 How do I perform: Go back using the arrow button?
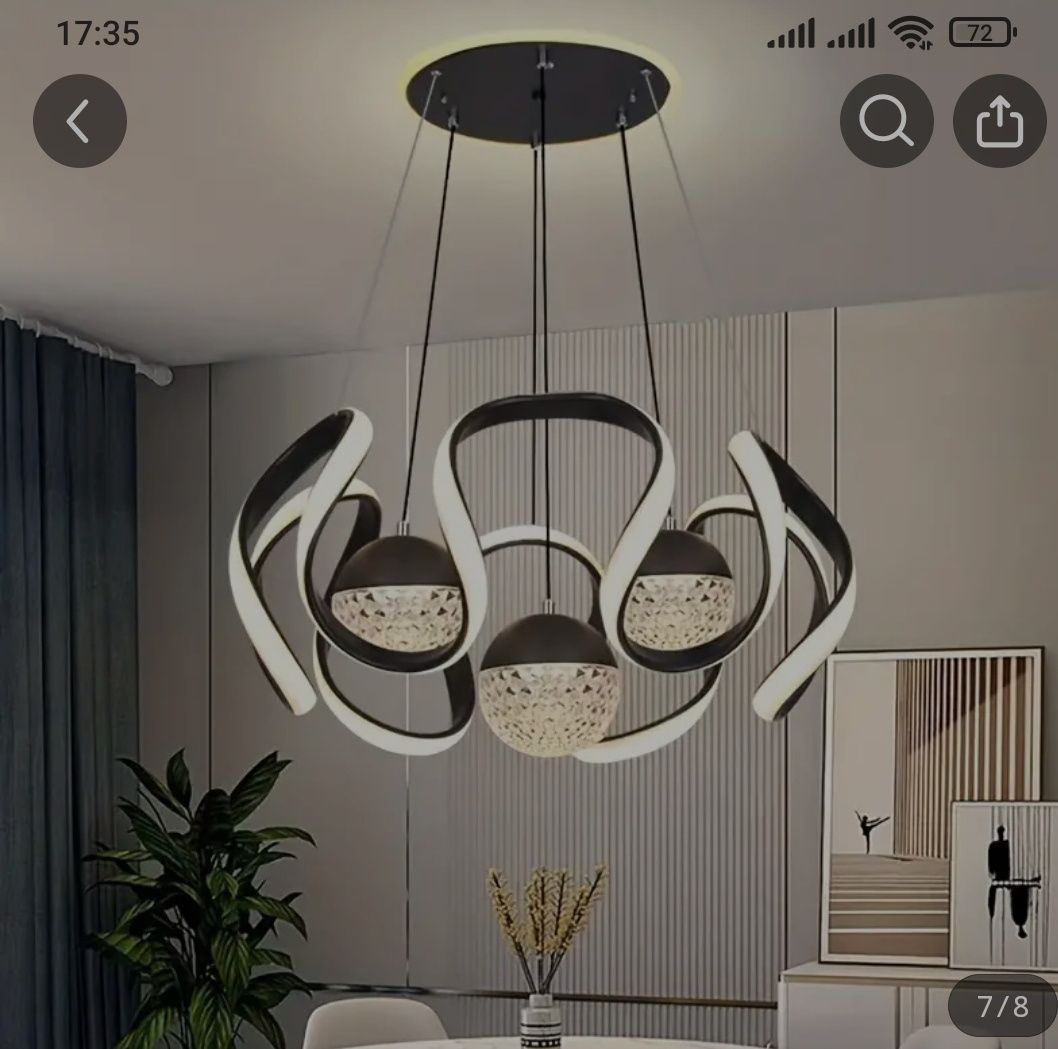click(80, 121)
